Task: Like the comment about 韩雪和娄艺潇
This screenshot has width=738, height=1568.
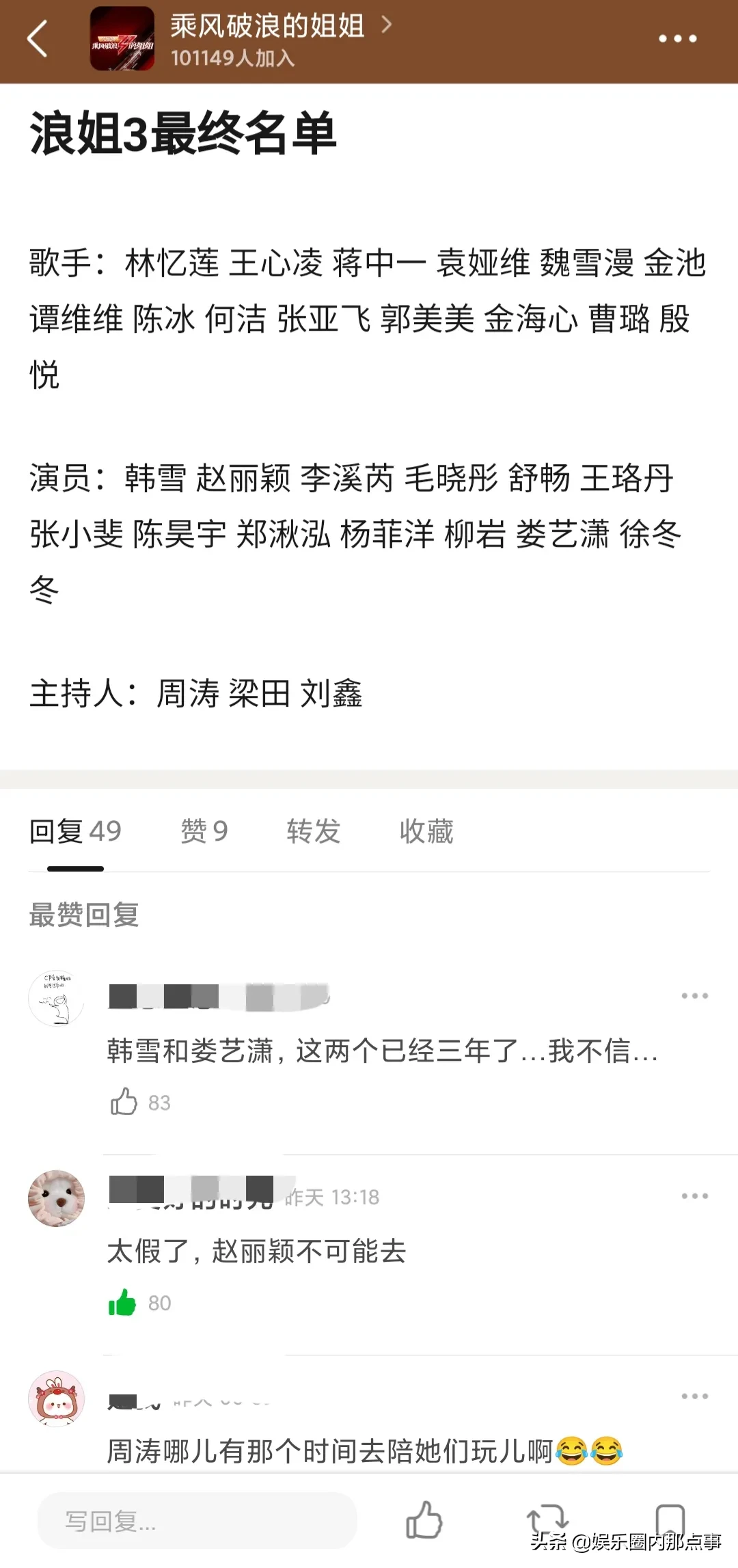Action: point(124,1102)
